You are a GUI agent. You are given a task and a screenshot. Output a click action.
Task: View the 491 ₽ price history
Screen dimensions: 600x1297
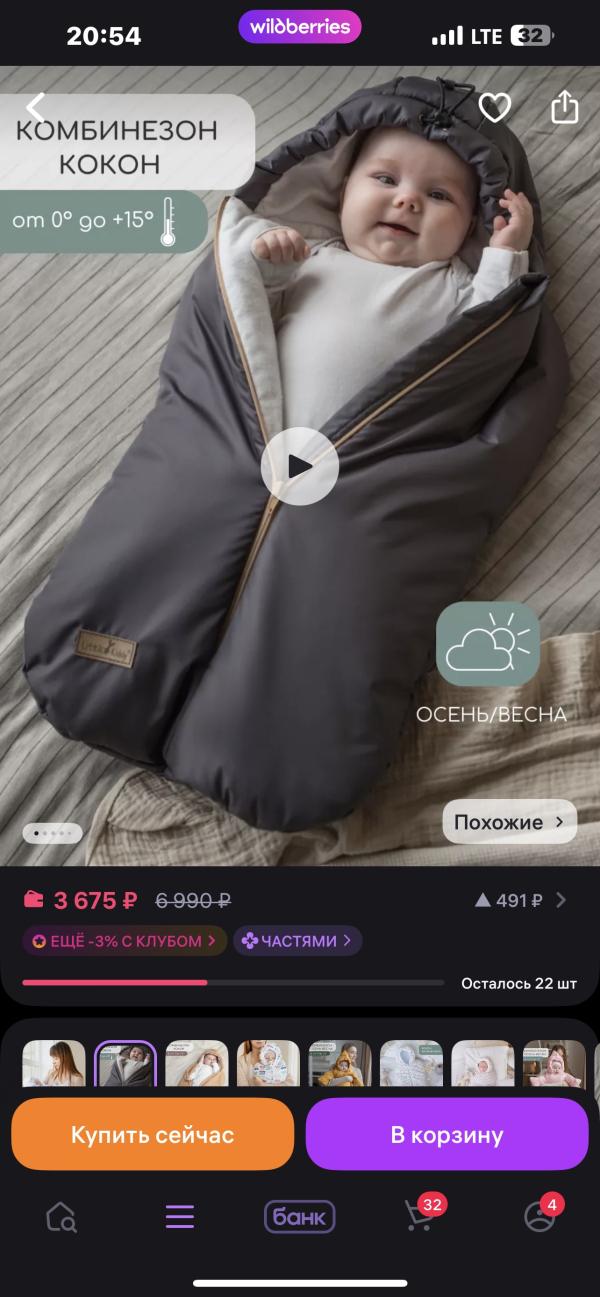pos(520,900)
